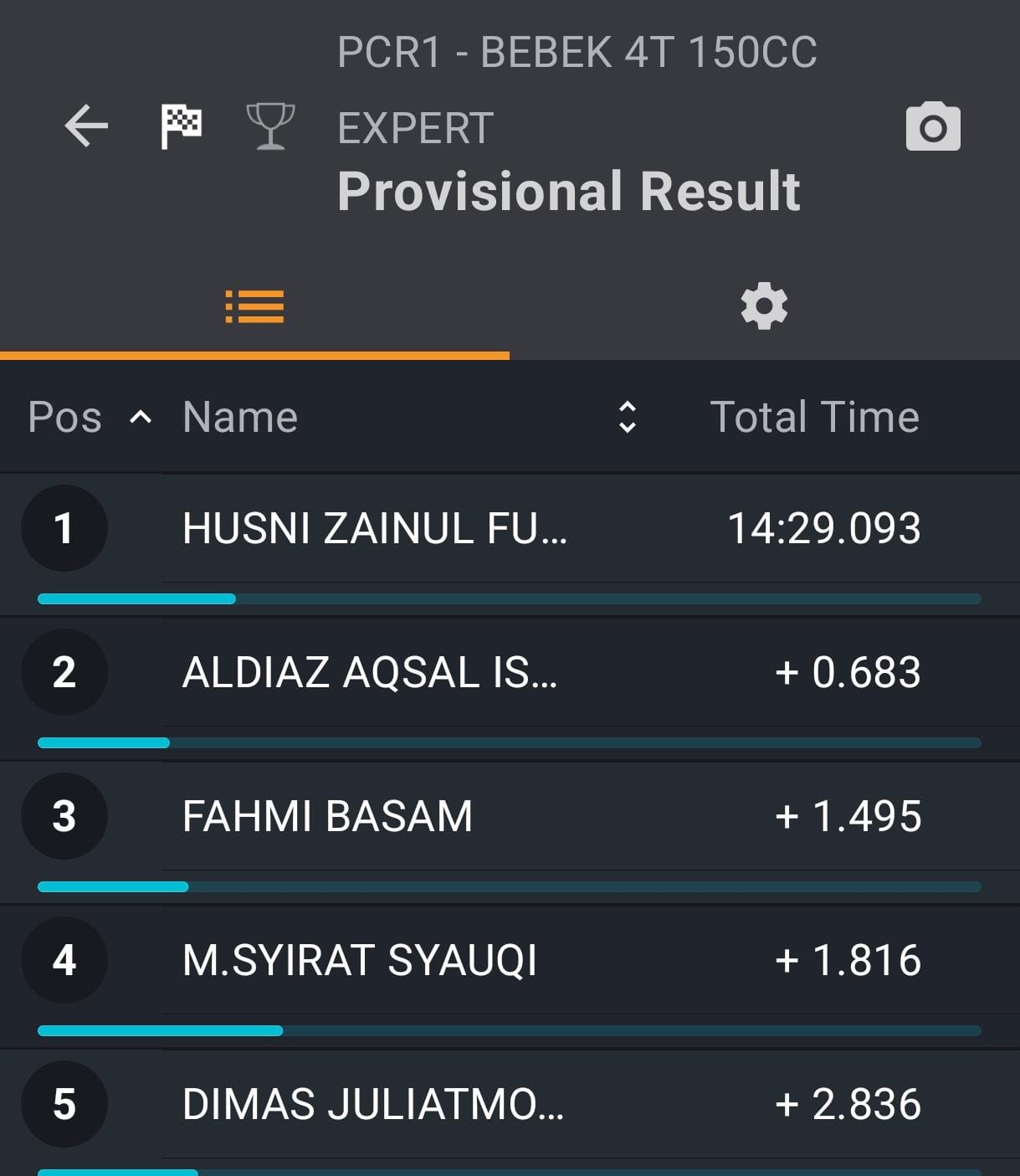
Task: Go back using the arrow icon
Action: [86, 126]
